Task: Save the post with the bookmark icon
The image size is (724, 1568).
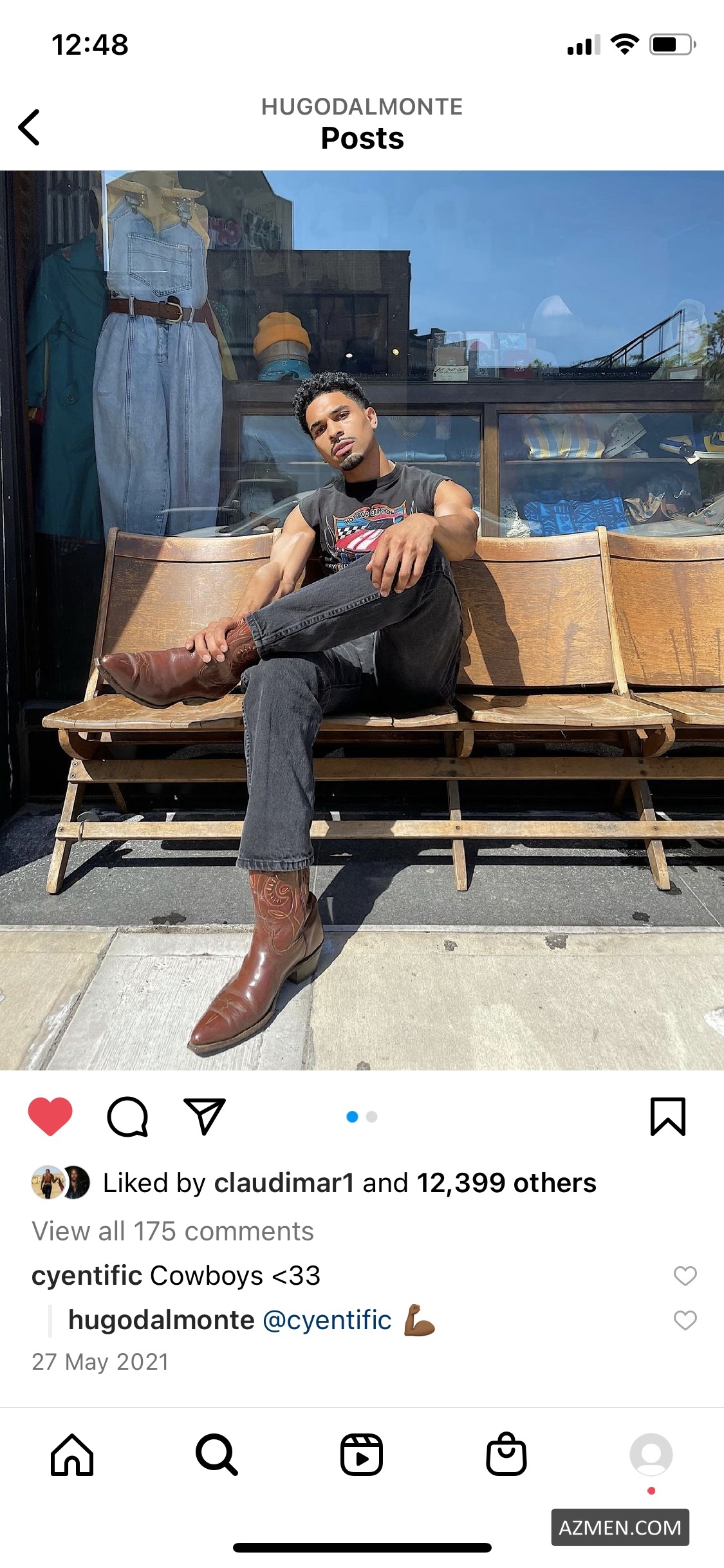Action: coord(667,1116)
